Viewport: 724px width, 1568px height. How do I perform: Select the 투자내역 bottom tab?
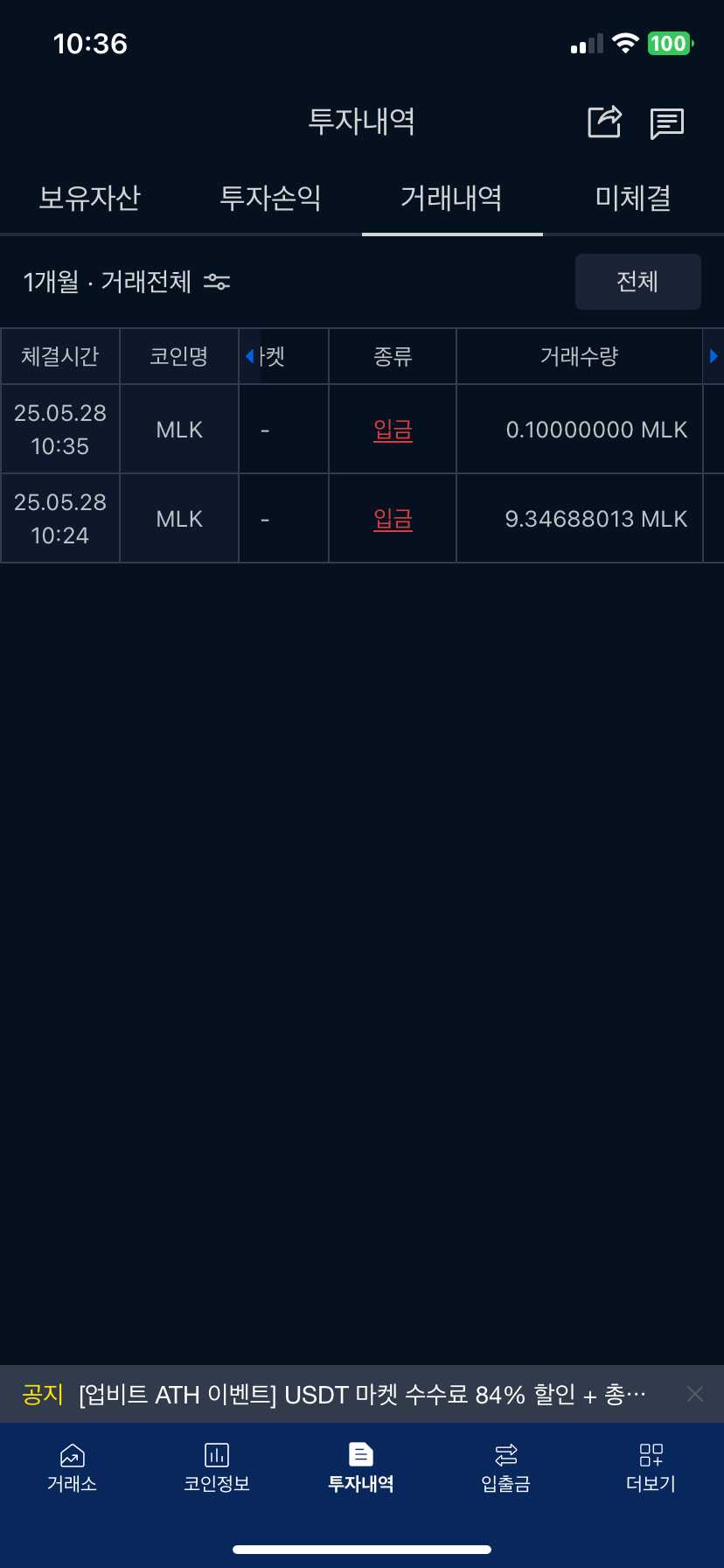(361, 1467)
